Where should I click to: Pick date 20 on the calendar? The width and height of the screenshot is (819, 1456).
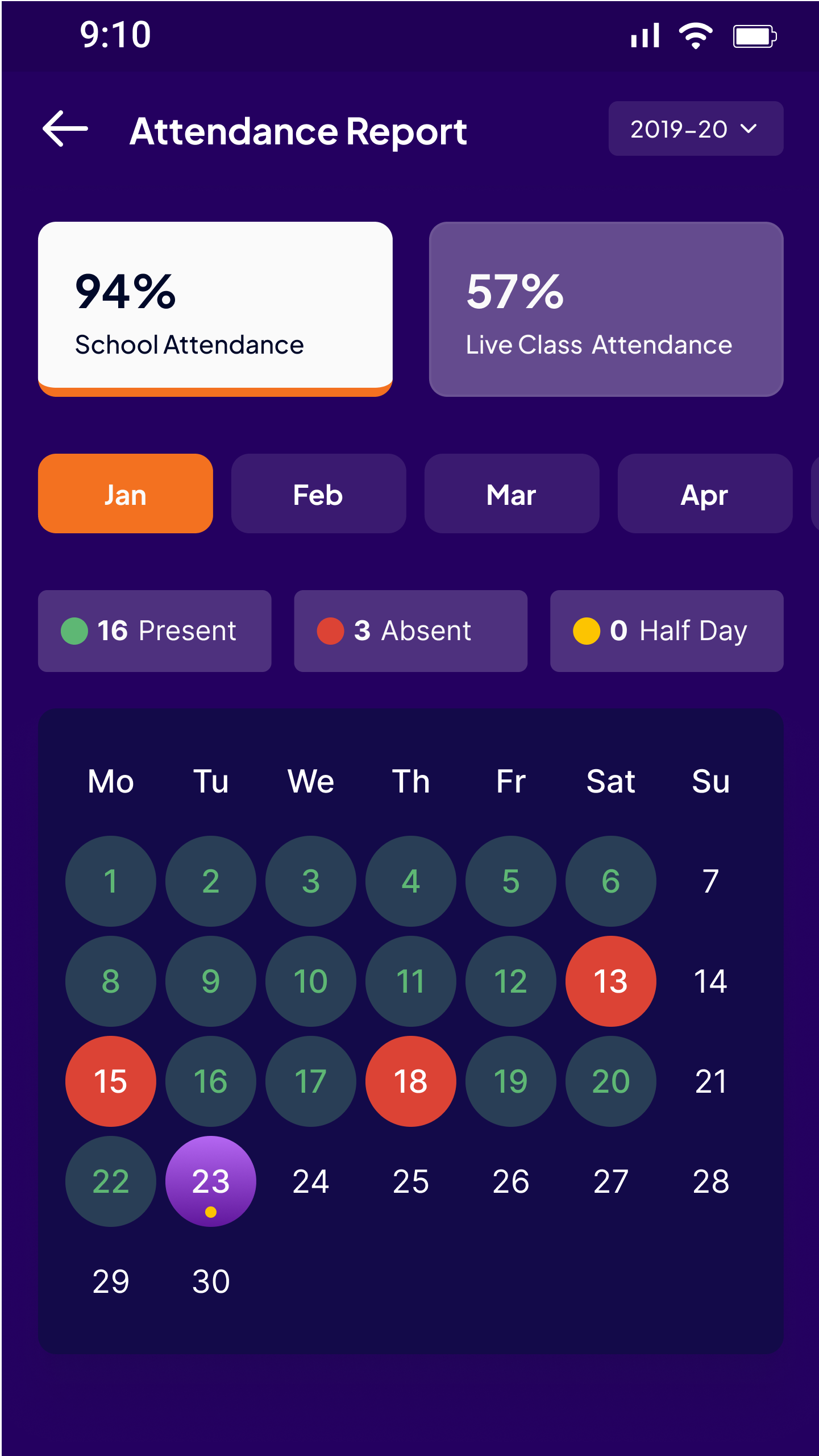coord(610,1081)
